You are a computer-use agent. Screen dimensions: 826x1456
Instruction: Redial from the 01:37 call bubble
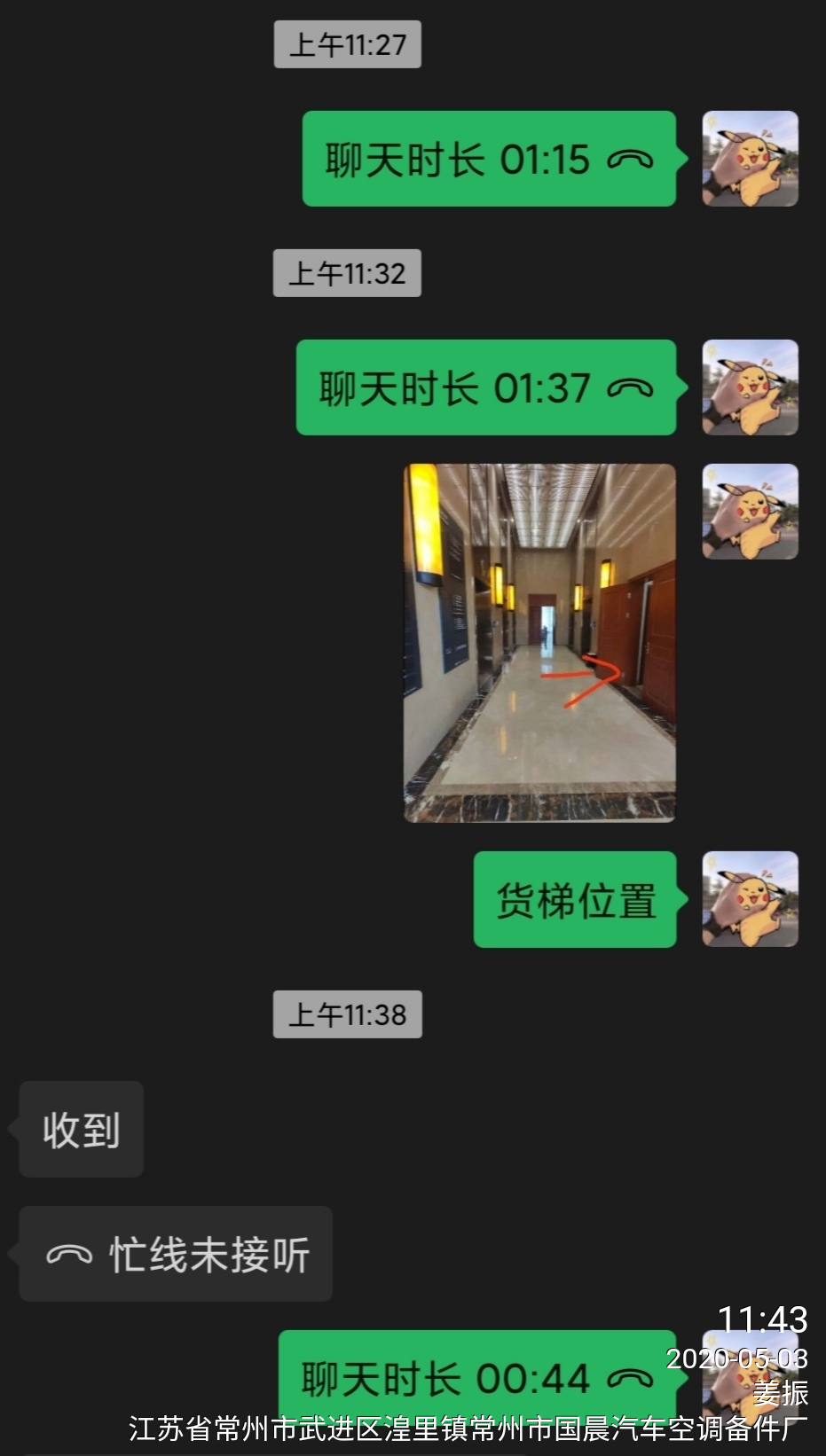486,388
